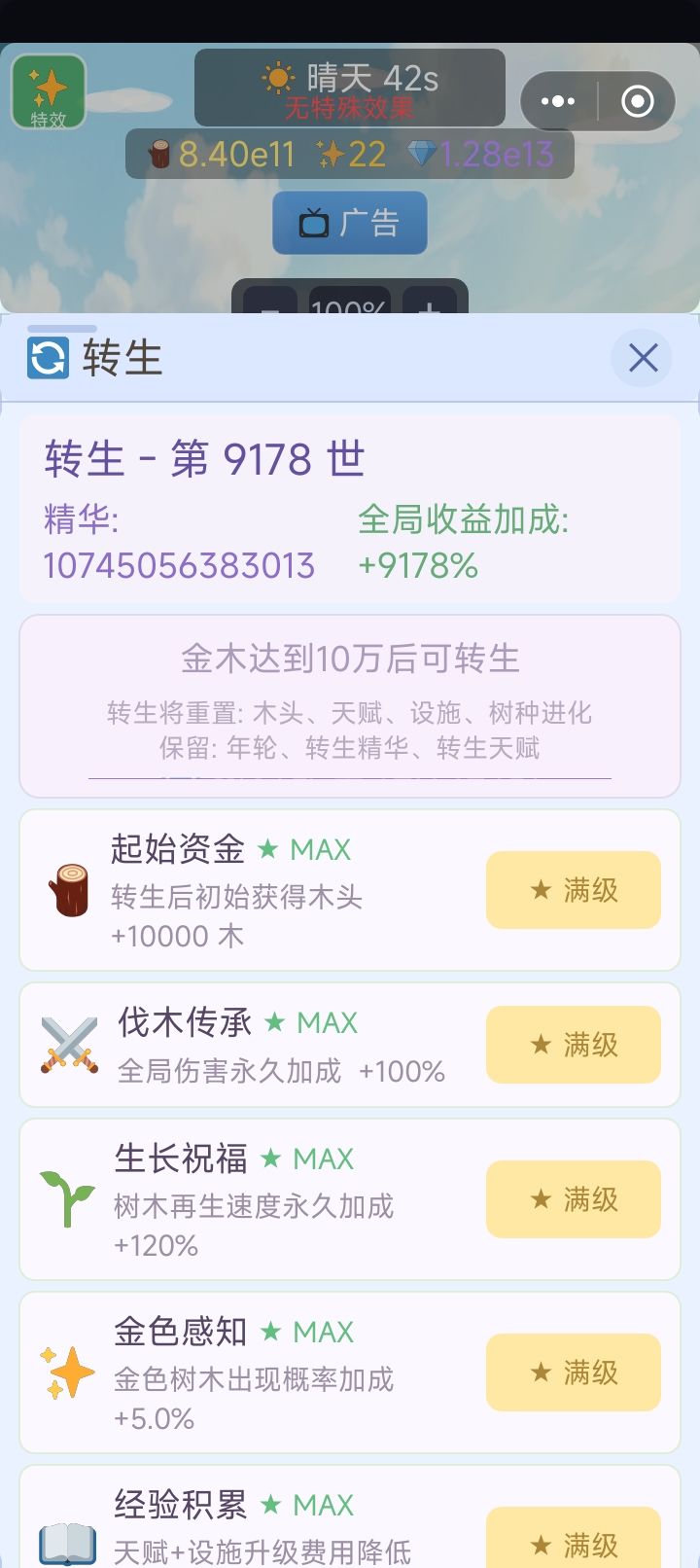
Task: Close the 转生 rebirth panel
Action: pos(643,358)
